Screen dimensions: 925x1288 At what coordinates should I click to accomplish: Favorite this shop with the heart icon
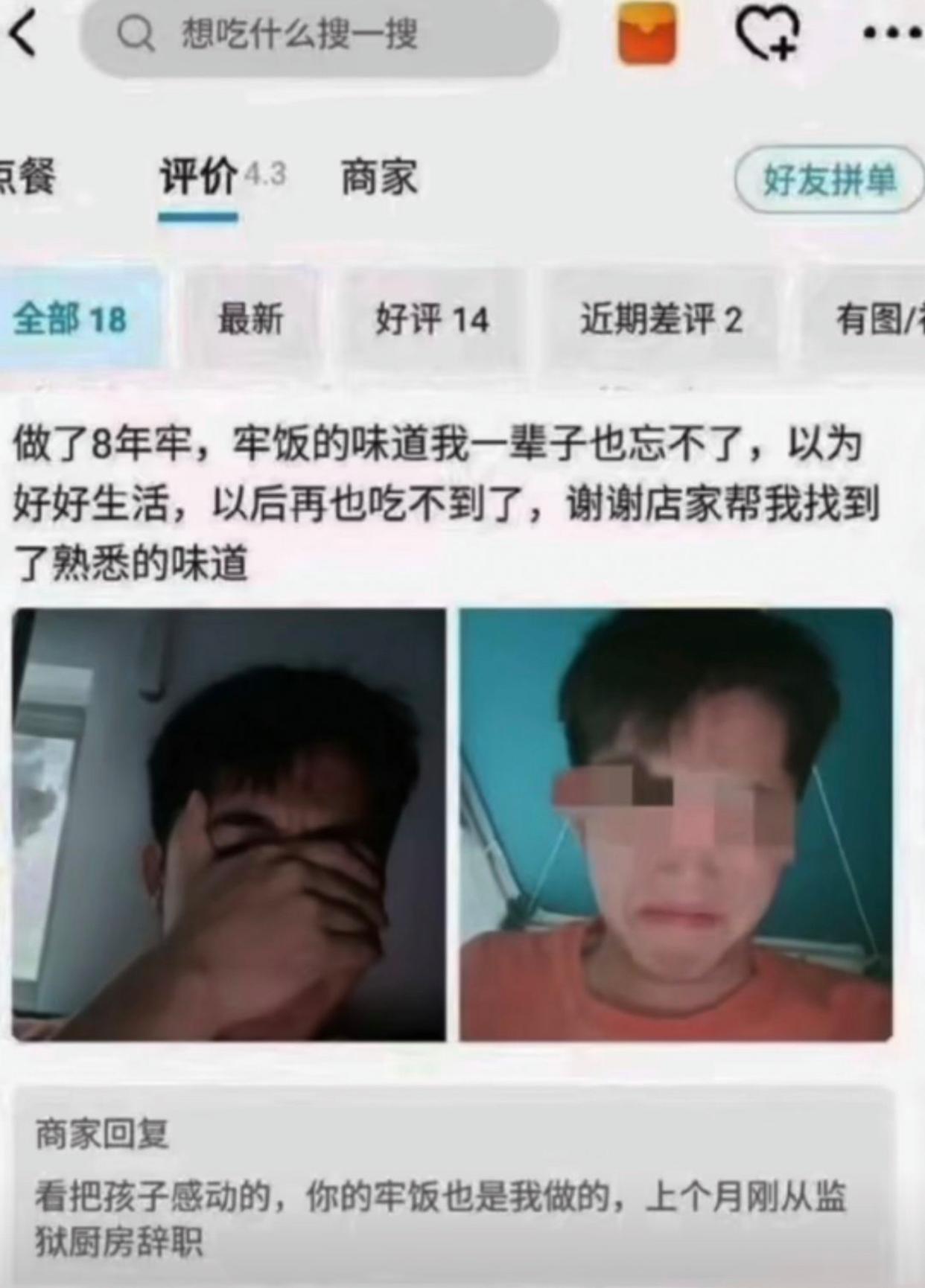coord(767,34)
